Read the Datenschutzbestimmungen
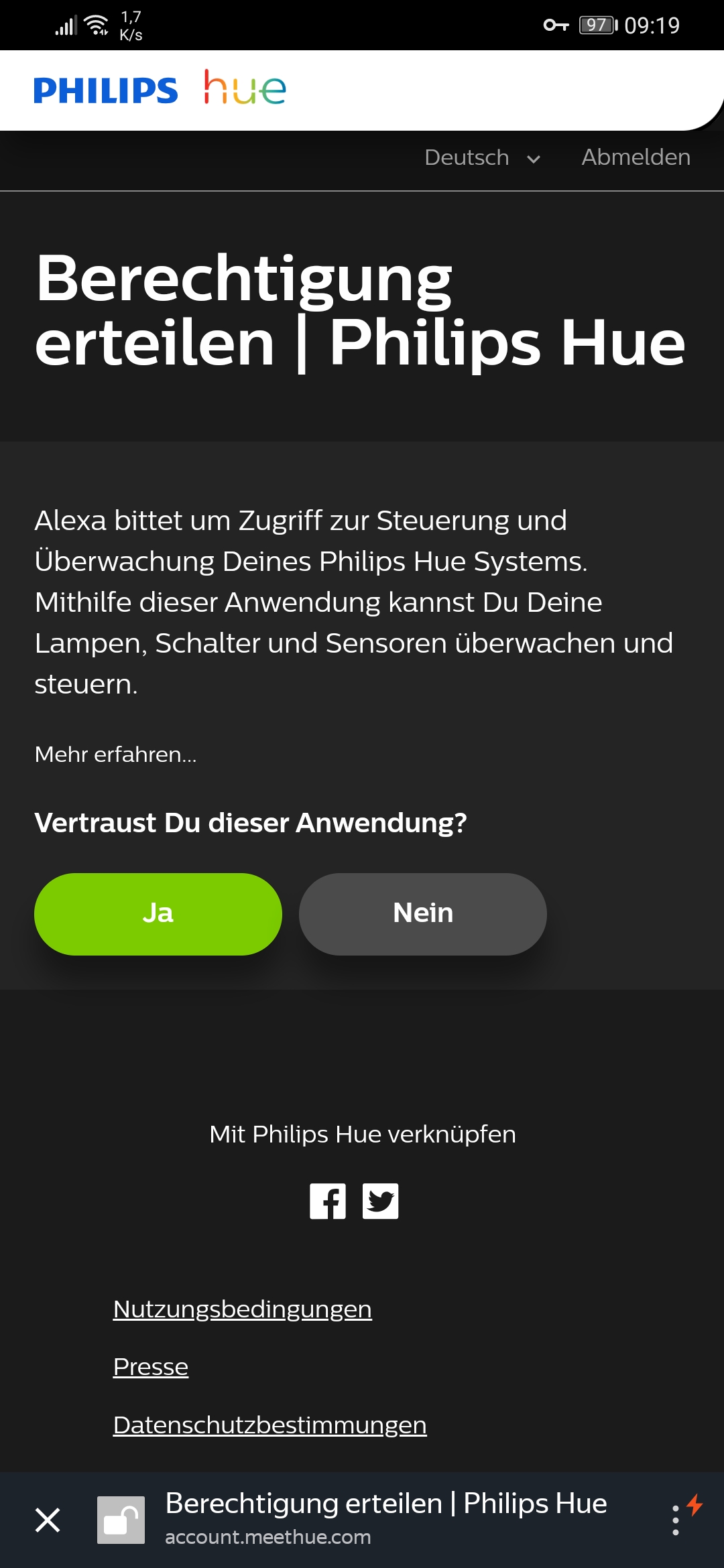 tap(269, 1425)
